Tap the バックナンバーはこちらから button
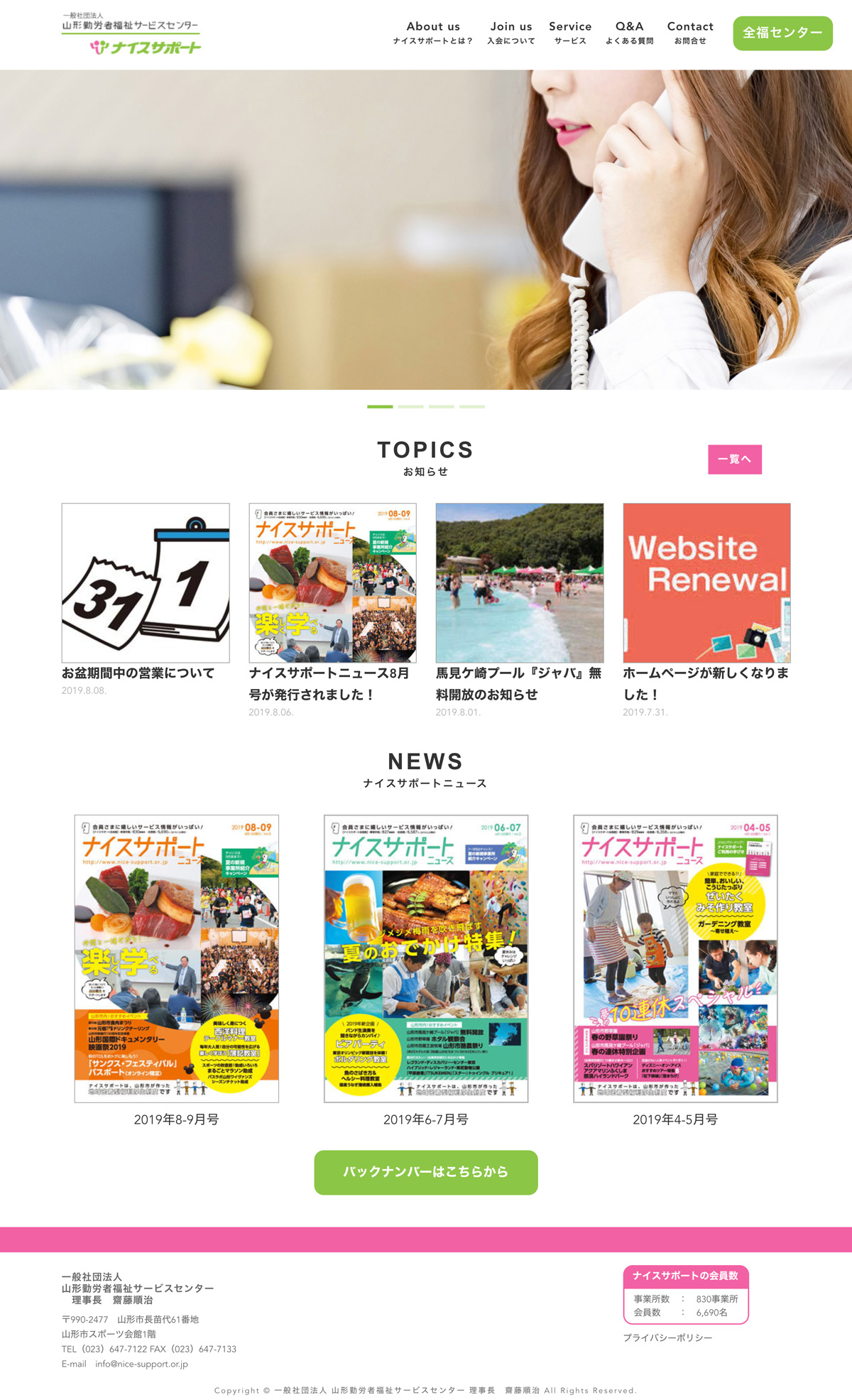 [x=426, y=1172]
